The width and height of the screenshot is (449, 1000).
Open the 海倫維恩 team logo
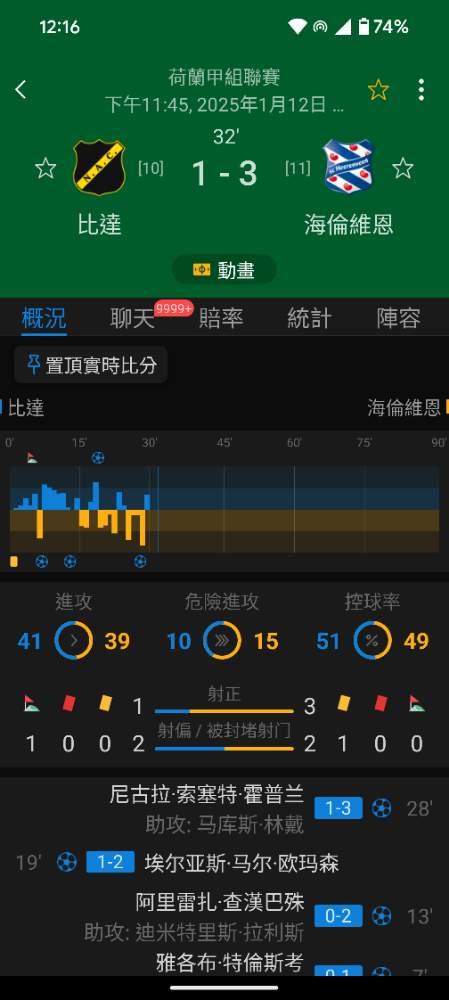coord(348,166)
